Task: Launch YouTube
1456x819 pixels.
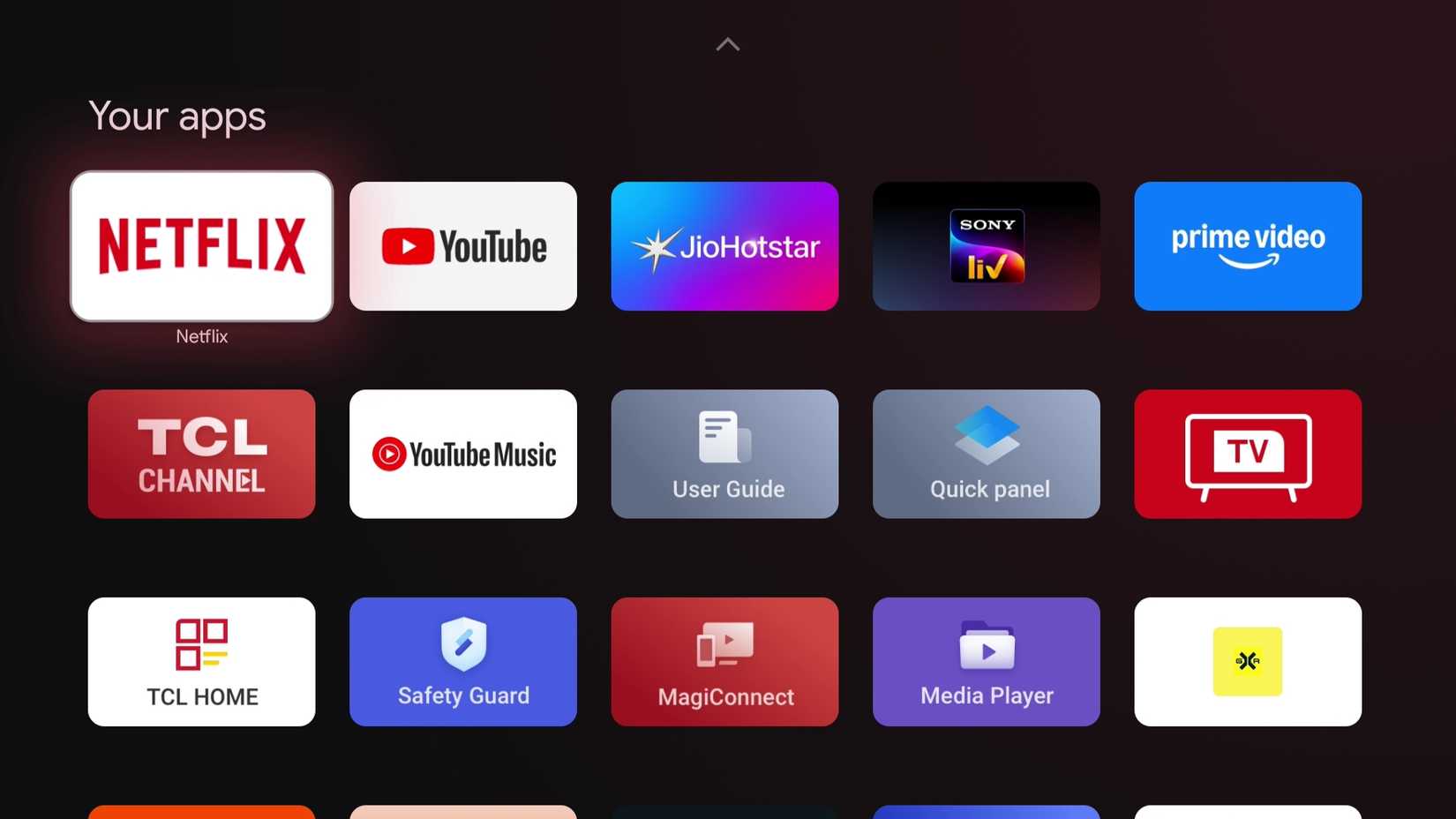Action: 463,246
